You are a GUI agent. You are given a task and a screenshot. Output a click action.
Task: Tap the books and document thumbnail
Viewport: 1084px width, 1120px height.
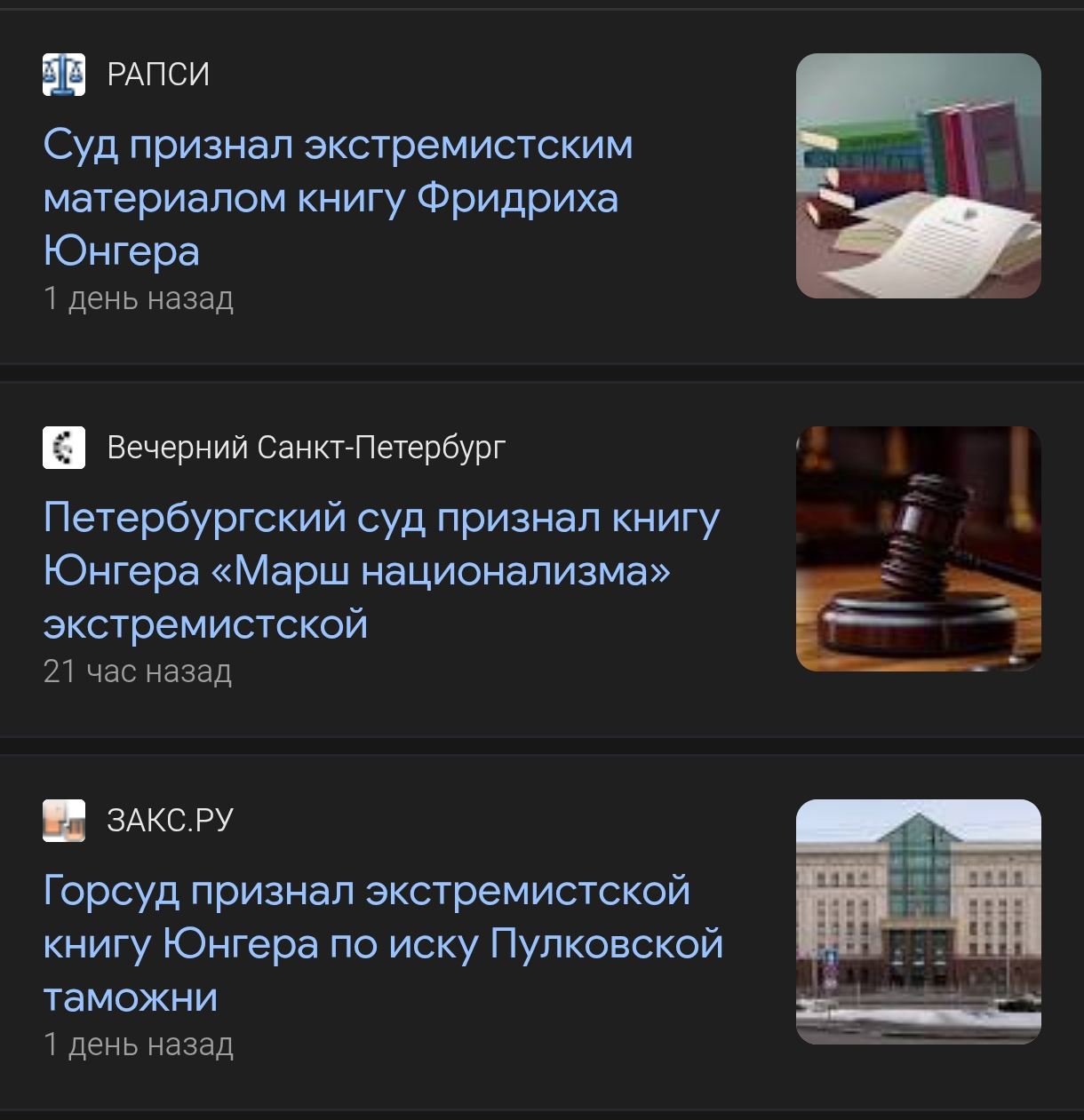point(918,176)
